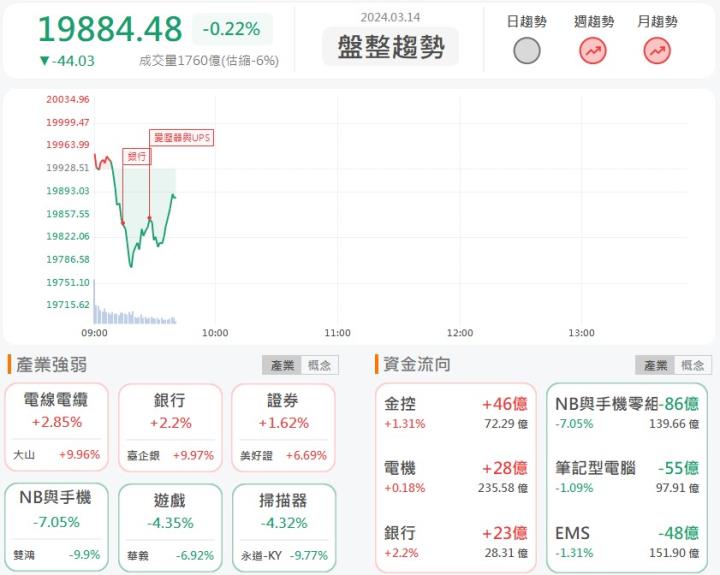This screenshot has height=575, width=720.
Task: Tap the 銀行 marker on the chart
Action: [x=137, y=156]
